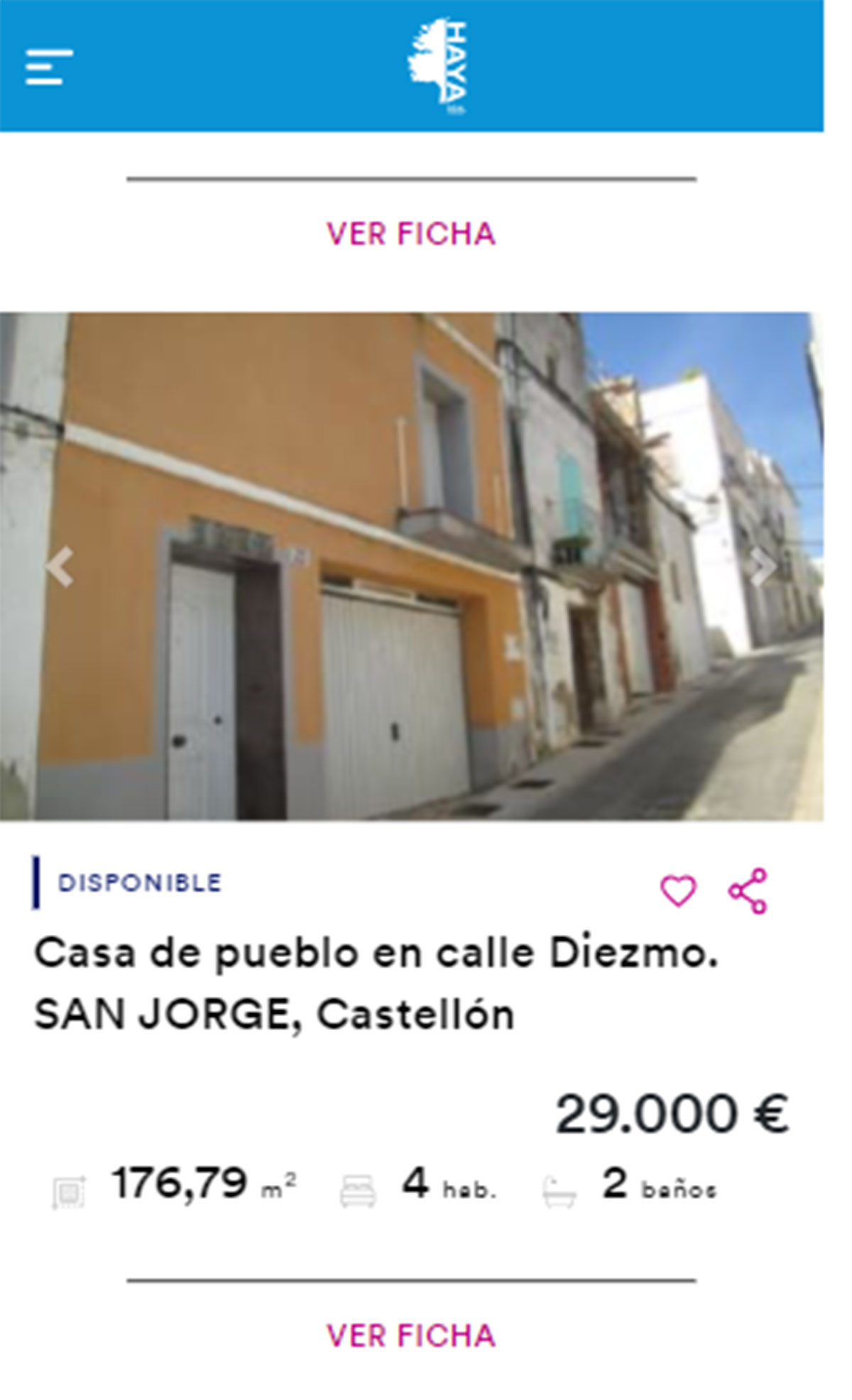Share the calle Diezmo house listing
The image size is (852, 1400).
748,890
